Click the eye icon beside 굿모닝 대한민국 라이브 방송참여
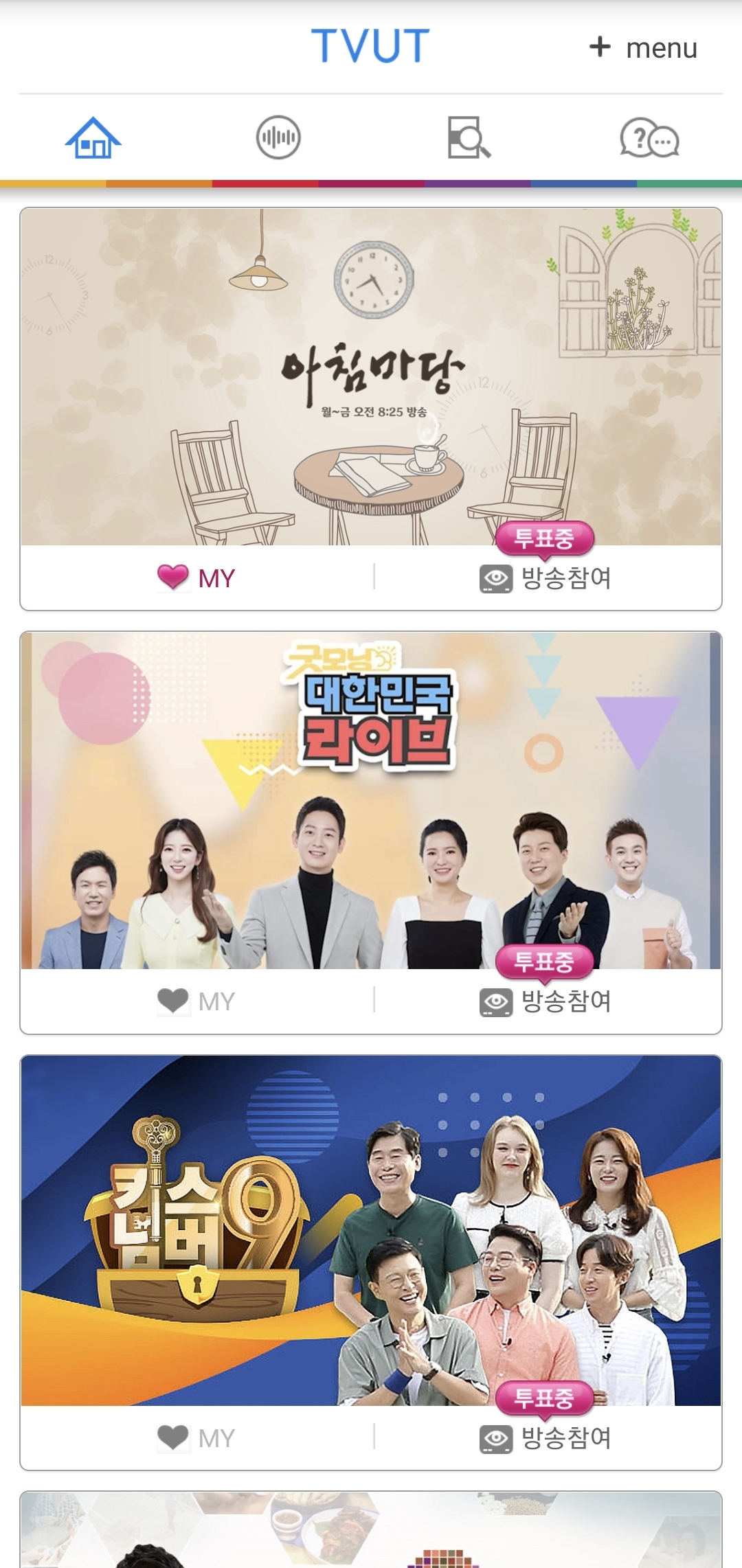 pos(497,1002)
